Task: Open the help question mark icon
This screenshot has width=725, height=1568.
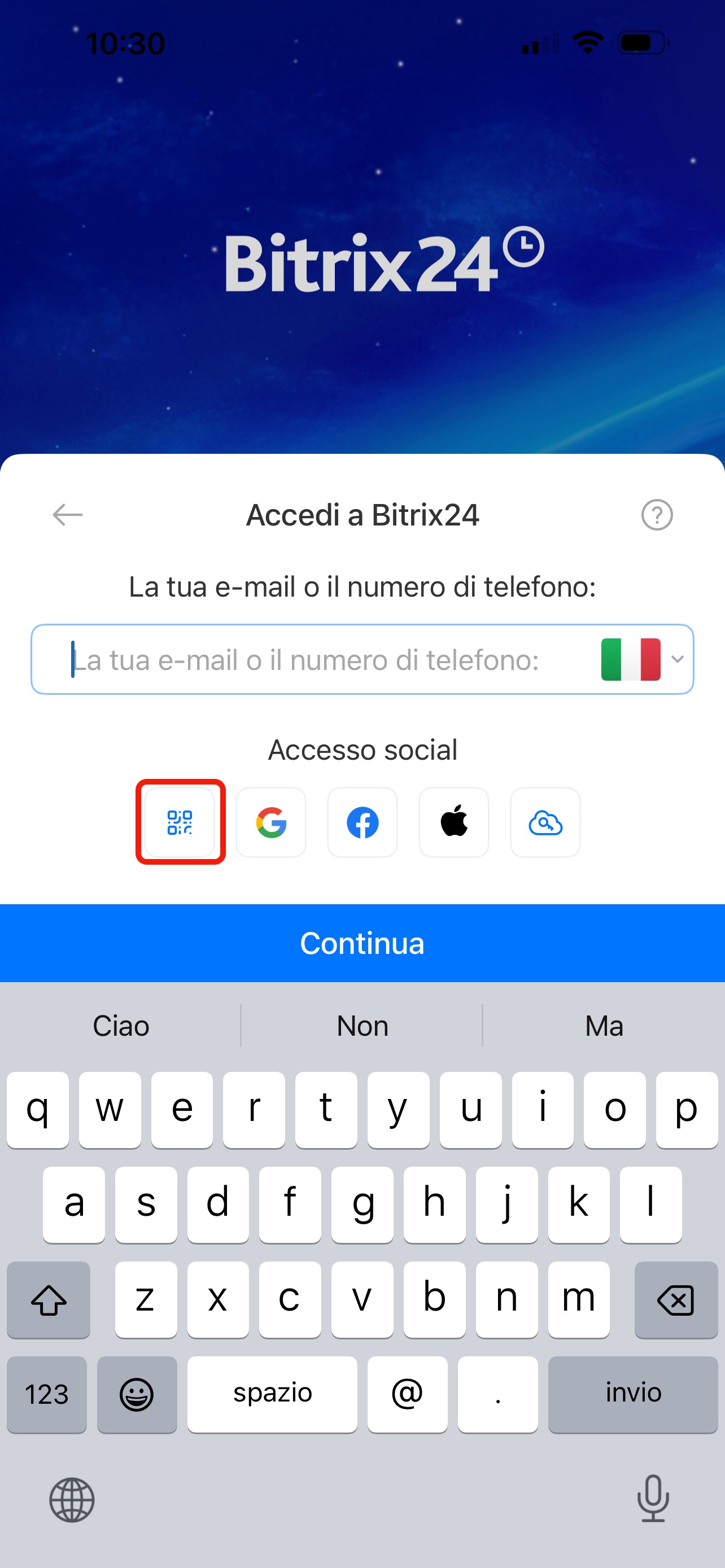Action: click(656, 515)
